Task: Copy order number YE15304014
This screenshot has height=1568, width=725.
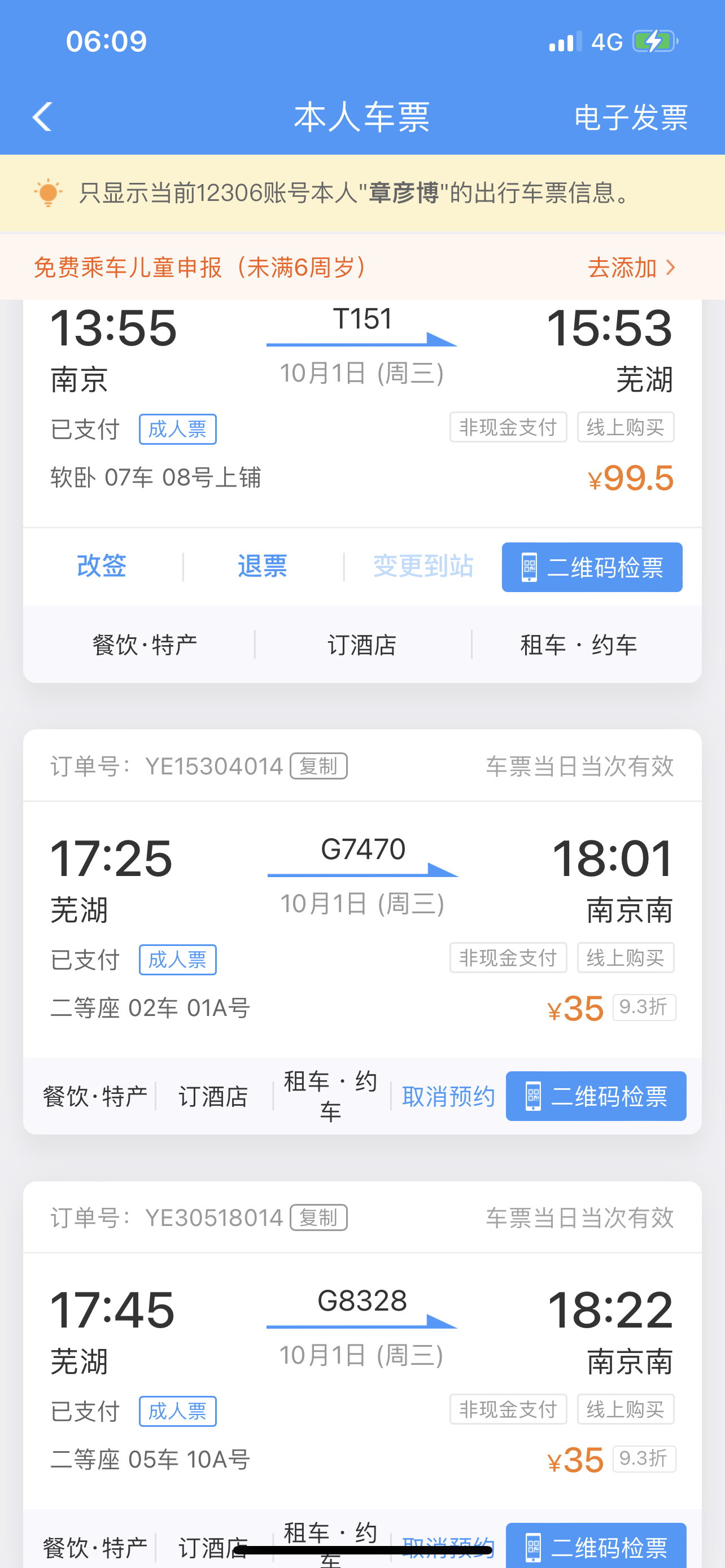Action: 319,766
